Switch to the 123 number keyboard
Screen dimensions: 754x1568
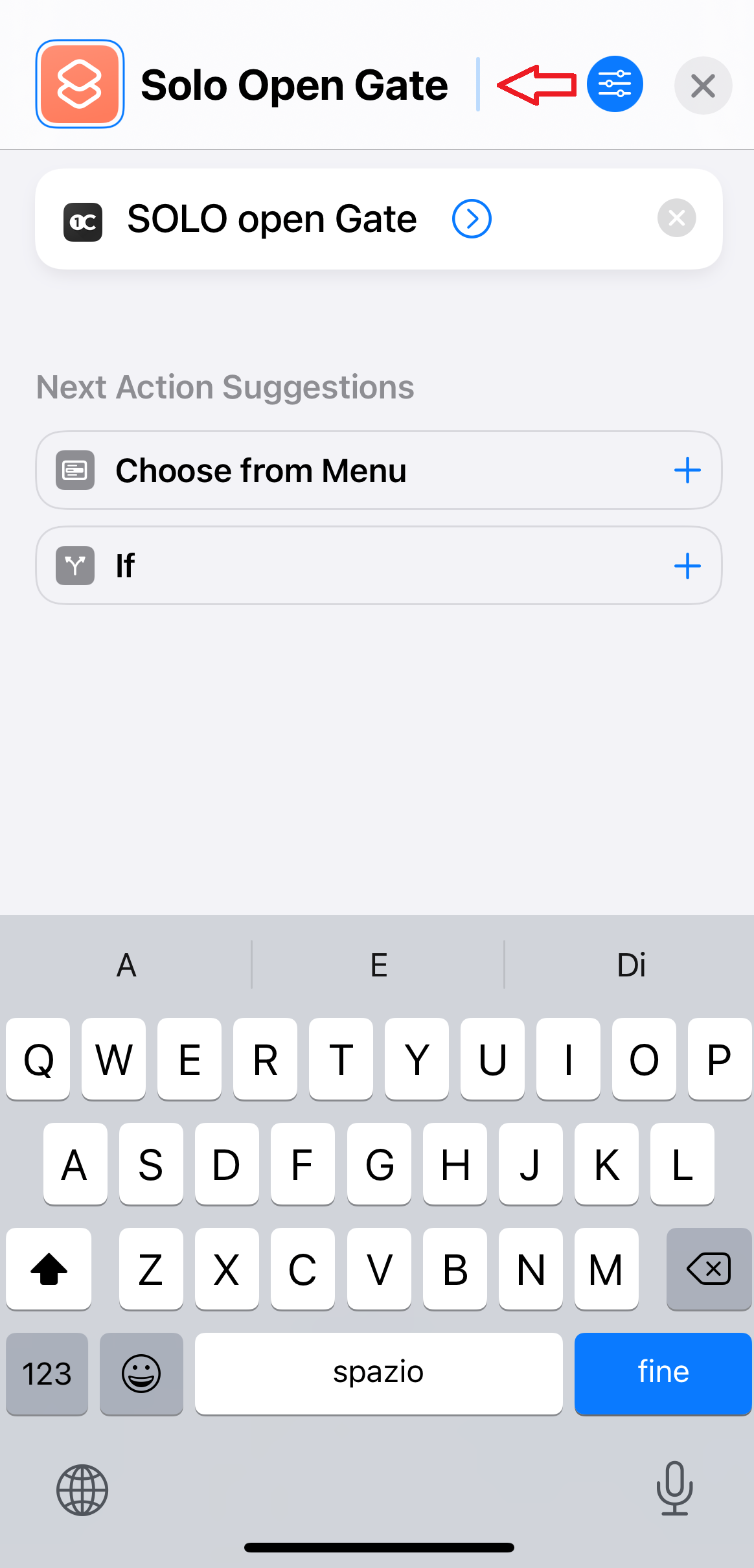[x=47, y=1373]
